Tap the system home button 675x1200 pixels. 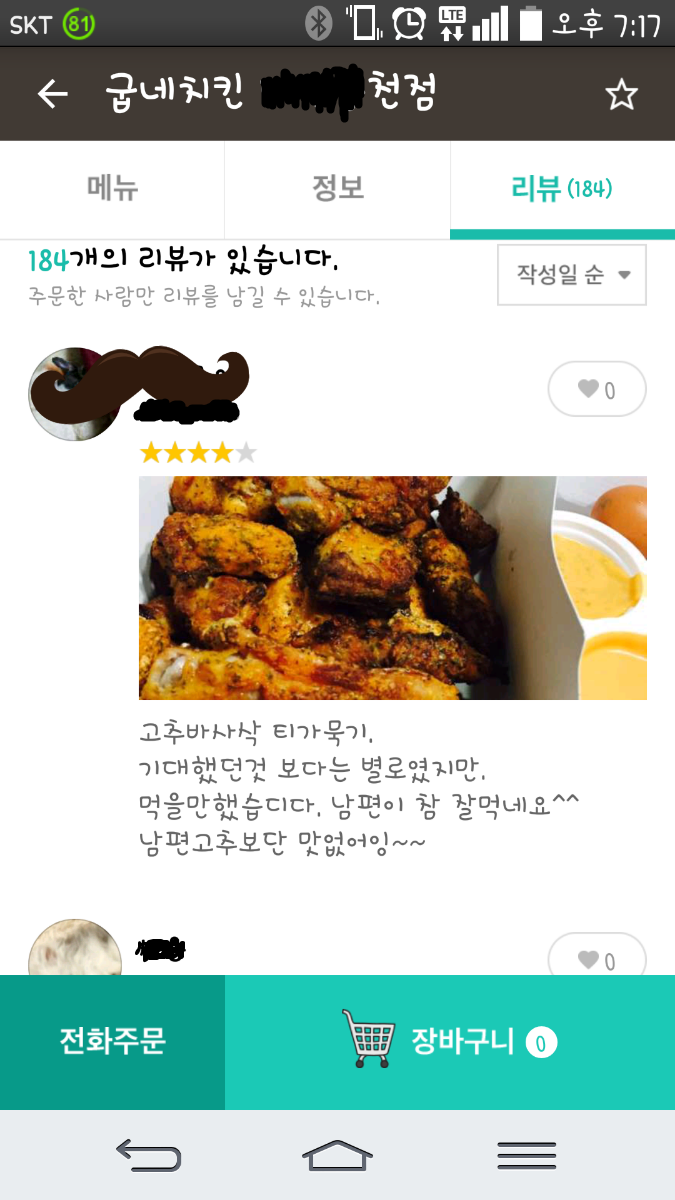click(x=338, y=1156)
